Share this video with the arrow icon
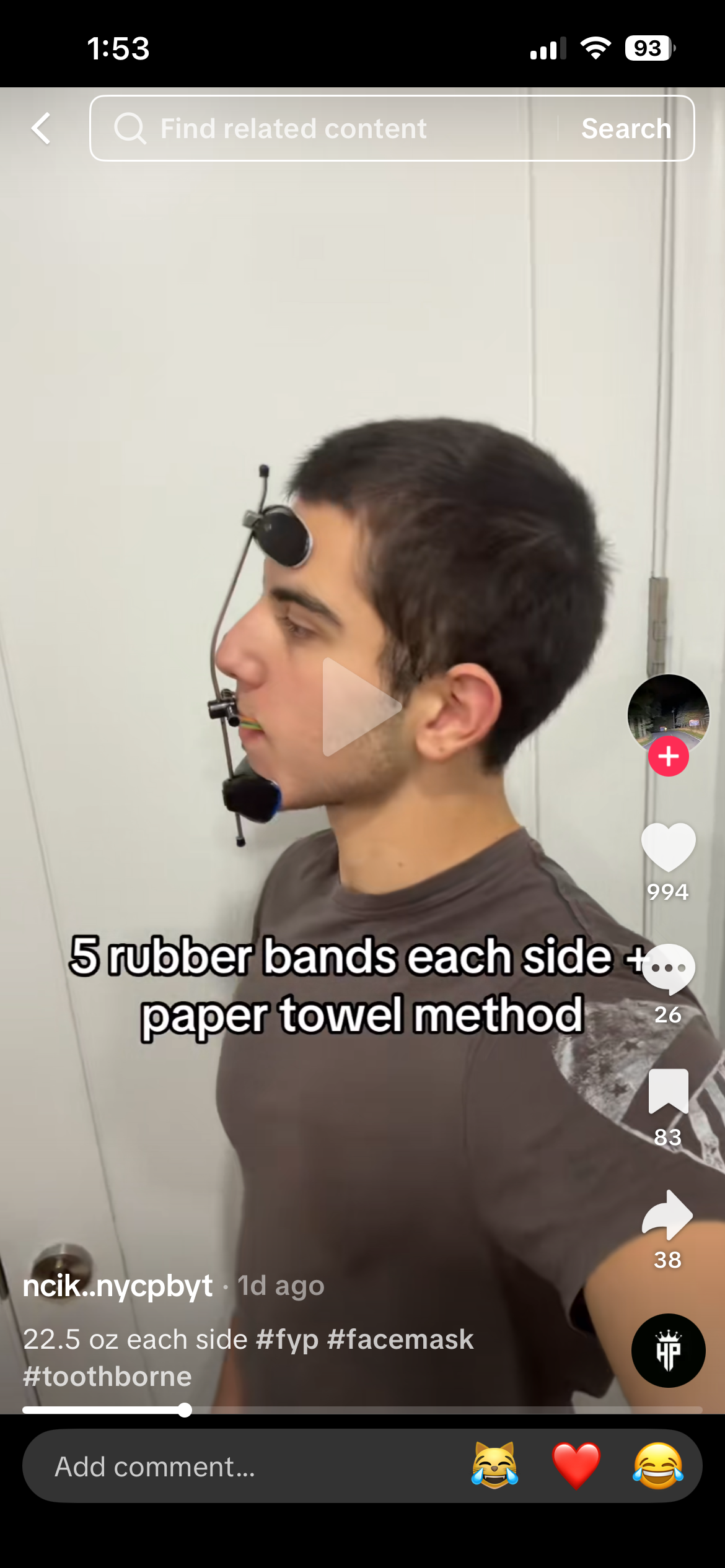This screenshot has width=725, height=1568. point(668,1215)
